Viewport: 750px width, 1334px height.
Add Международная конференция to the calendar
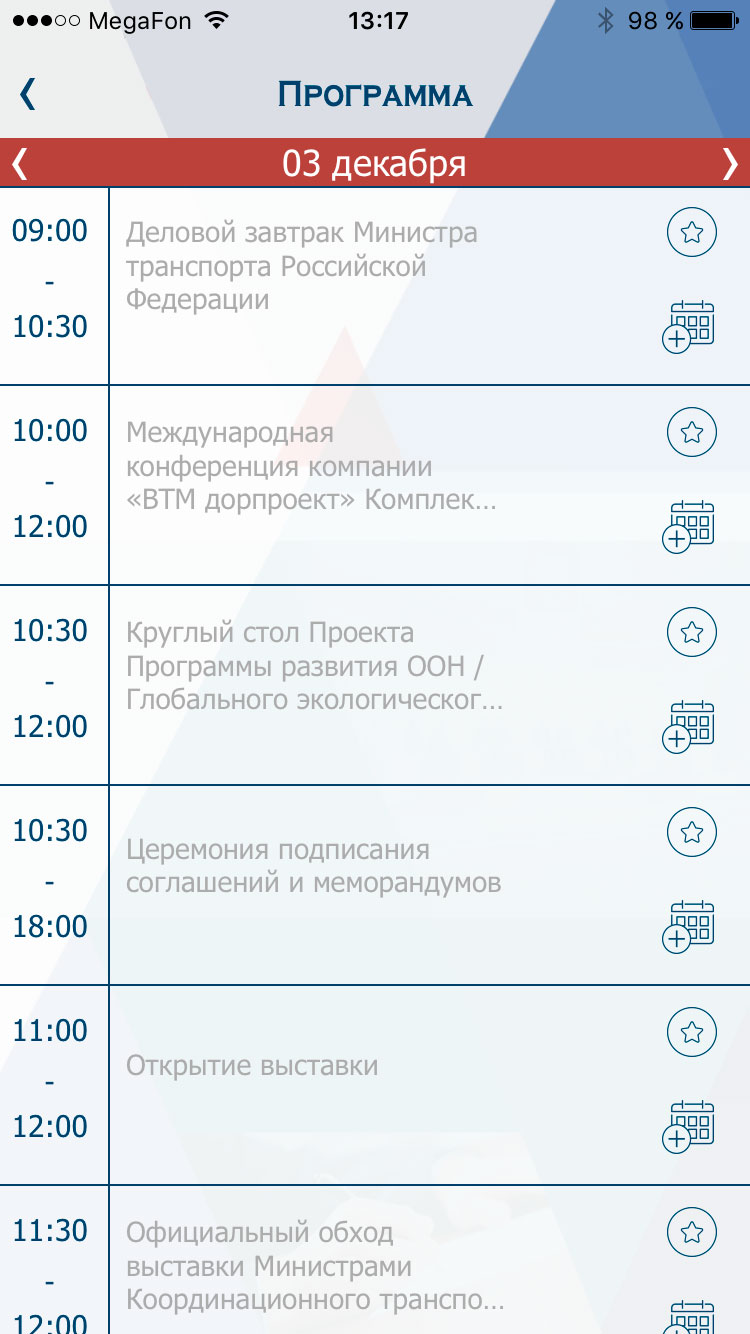pos(689,526)
